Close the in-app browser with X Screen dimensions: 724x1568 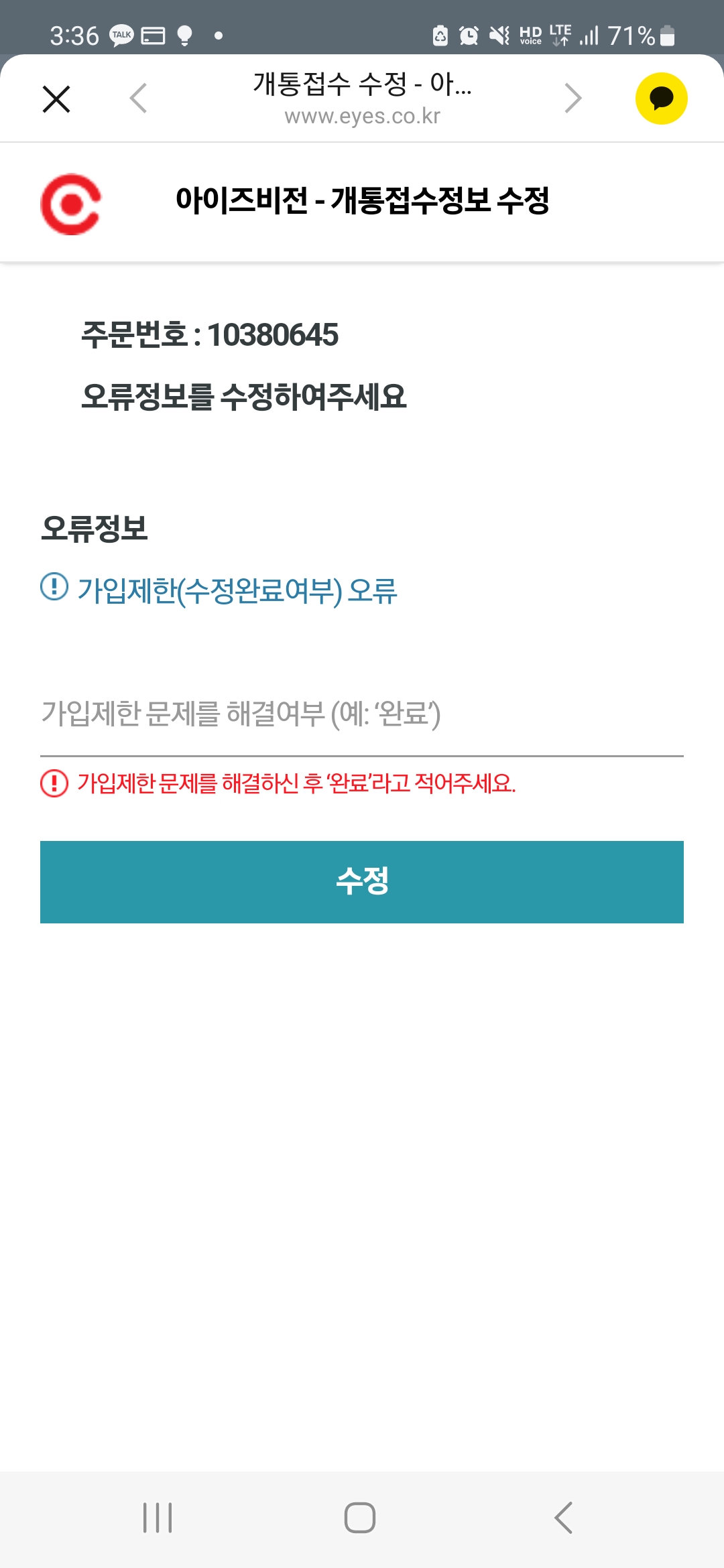tap(56, 99)
